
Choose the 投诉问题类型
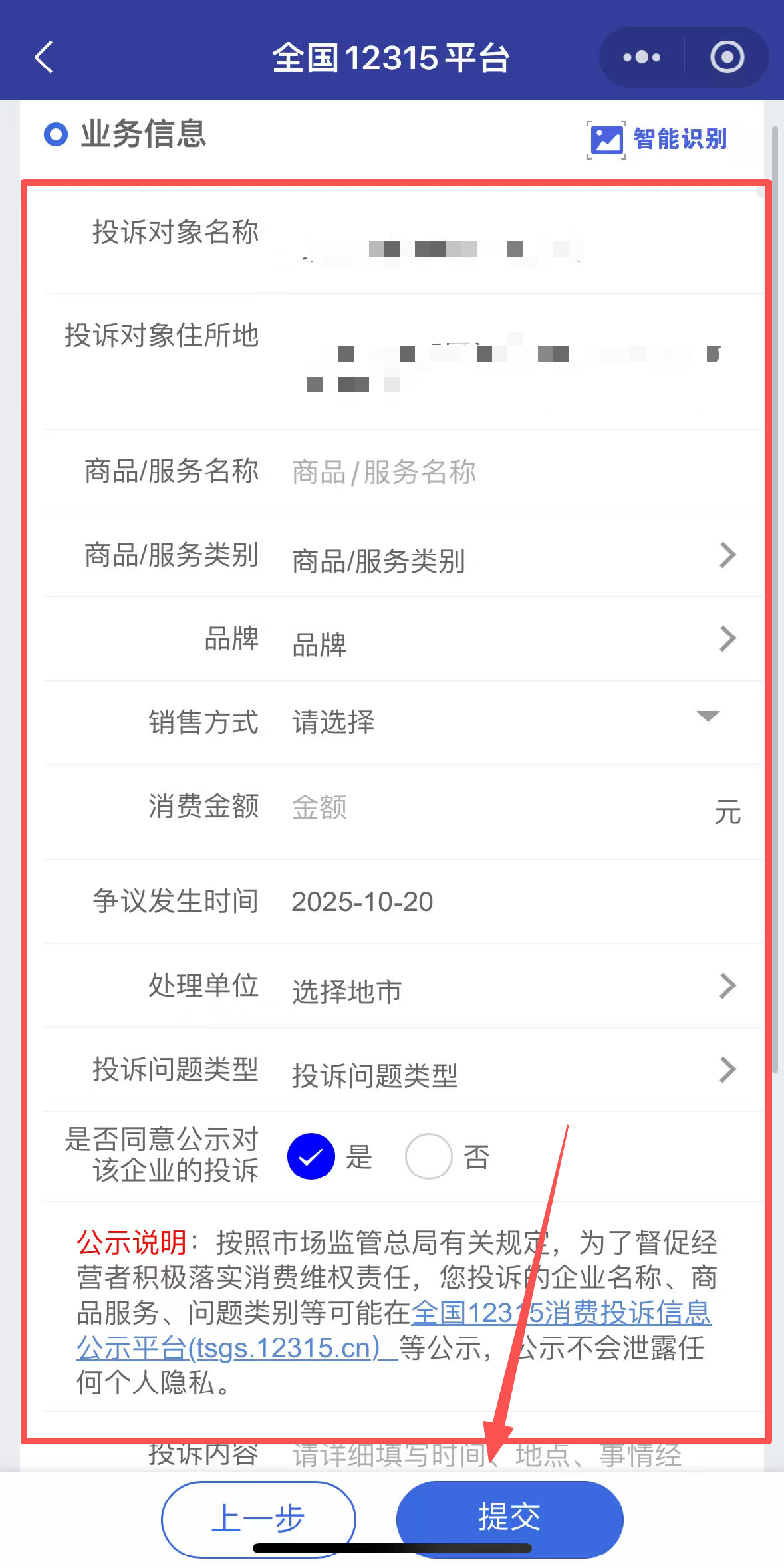[512, 1073]
